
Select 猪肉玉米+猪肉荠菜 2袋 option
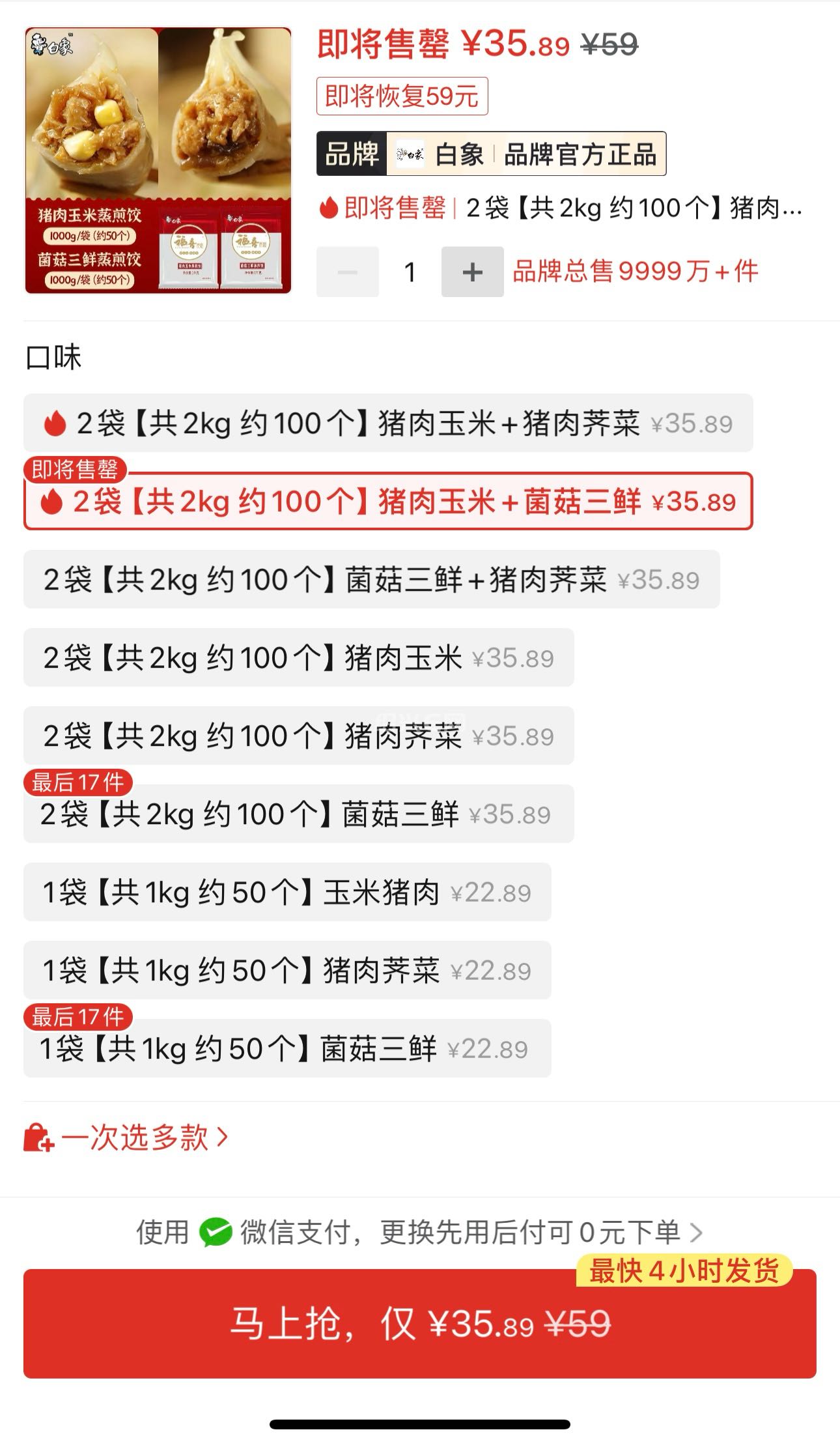(x=388, y=423)
